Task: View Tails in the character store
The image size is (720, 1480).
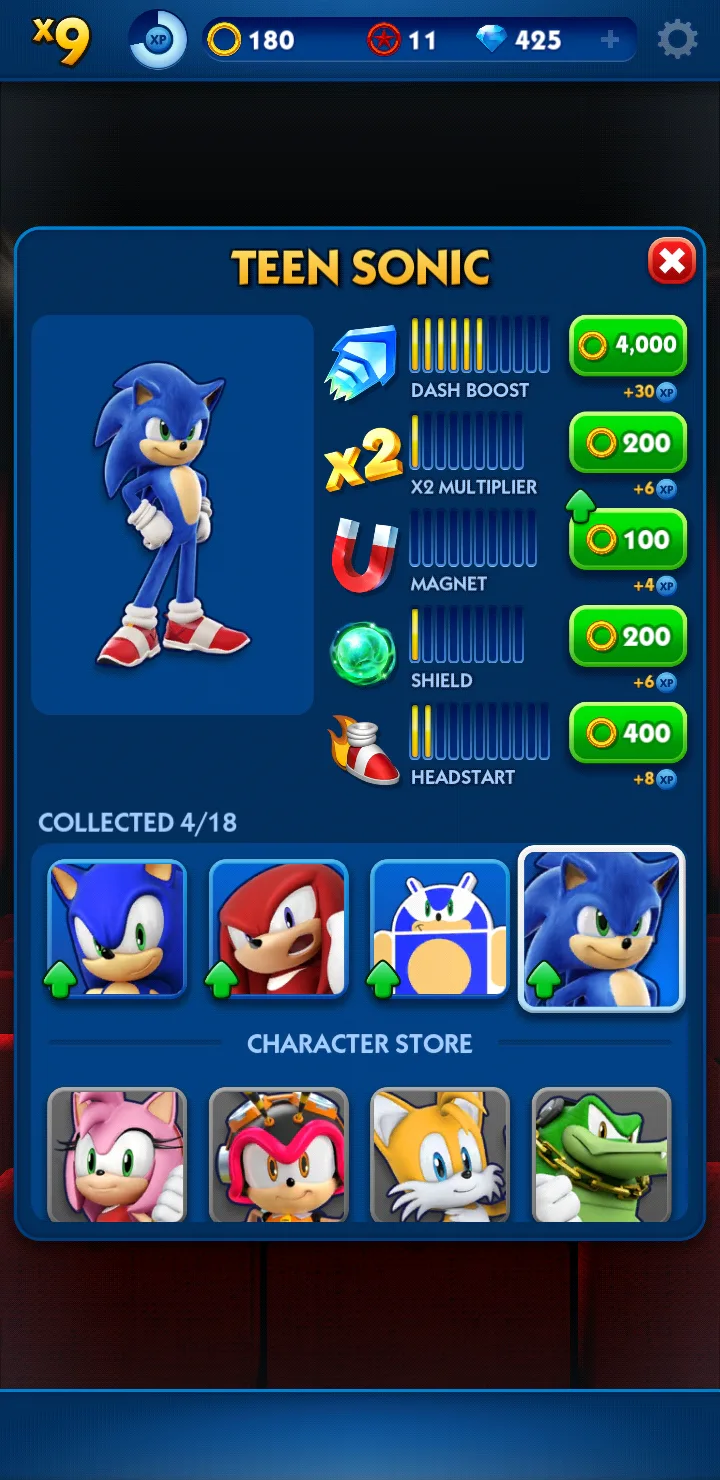Action: (x=440, y=1155)
